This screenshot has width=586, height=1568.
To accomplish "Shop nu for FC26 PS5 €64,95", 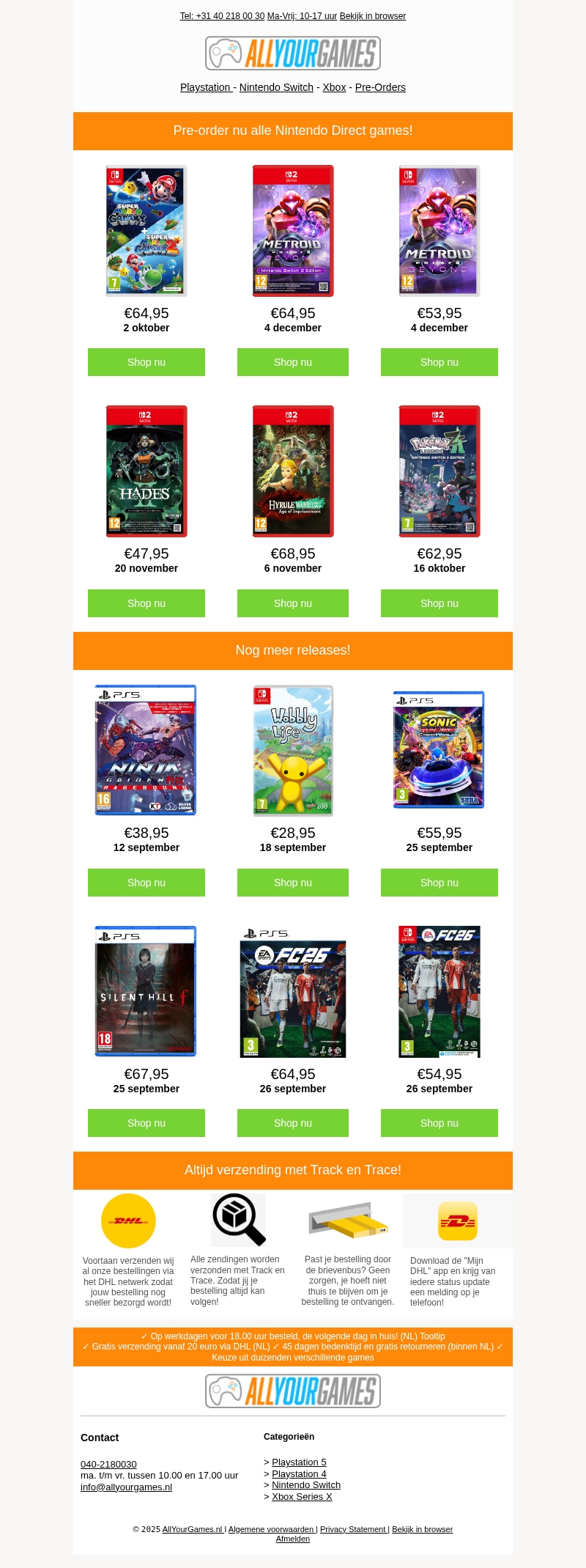I will tap(293, 1123).
